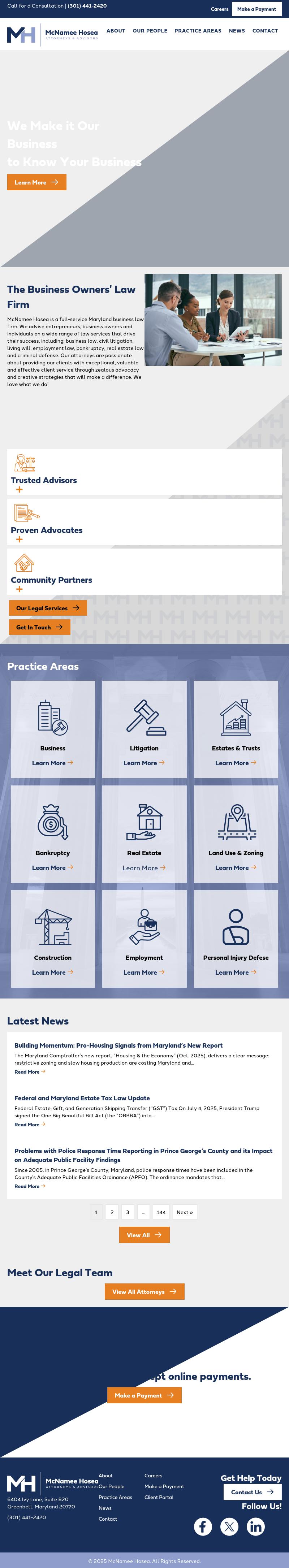Tap the Contact Us button in footer
289x1568 pixels.
pyautogui.click(x=252, y=1492)
